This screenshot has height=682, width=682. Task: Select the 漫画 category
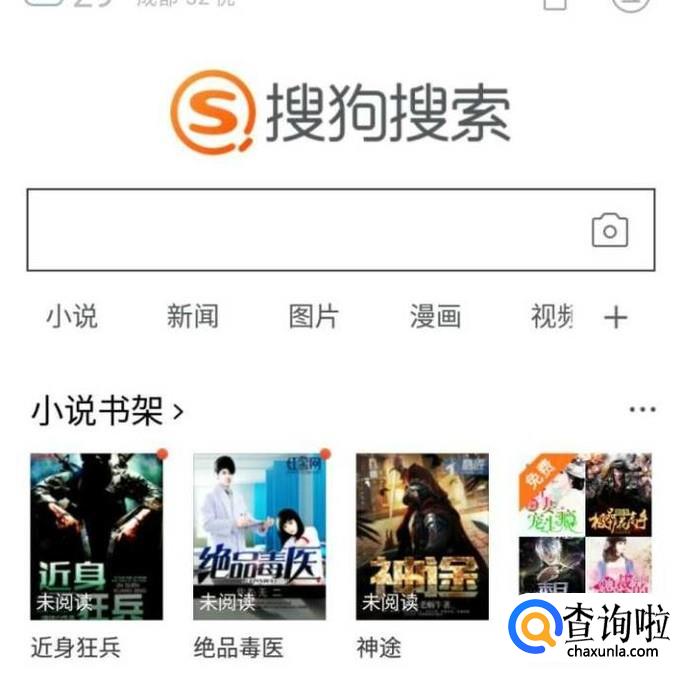point(435,317)
